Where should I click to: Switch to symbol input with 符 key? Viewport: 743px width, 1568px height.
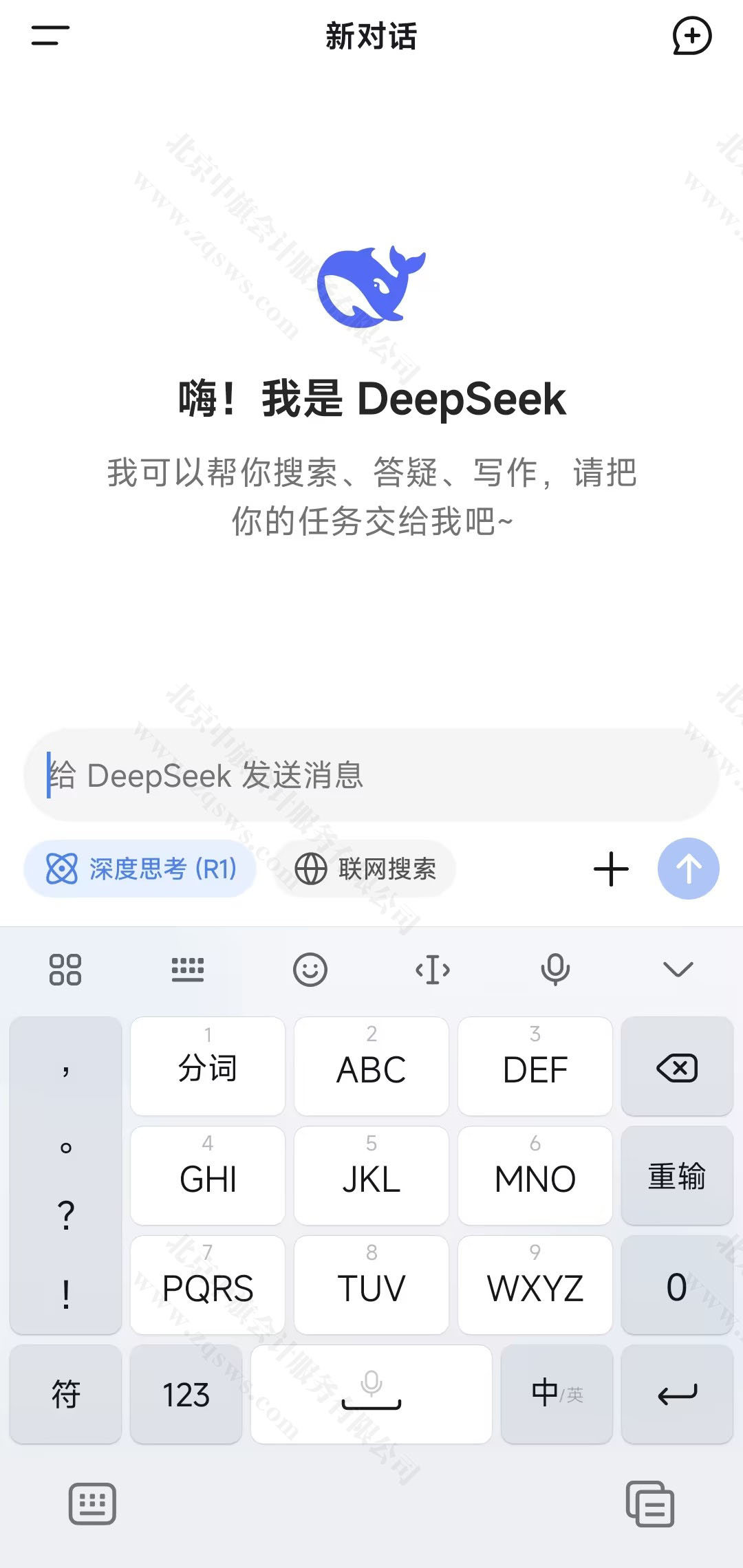(65, 1395)
